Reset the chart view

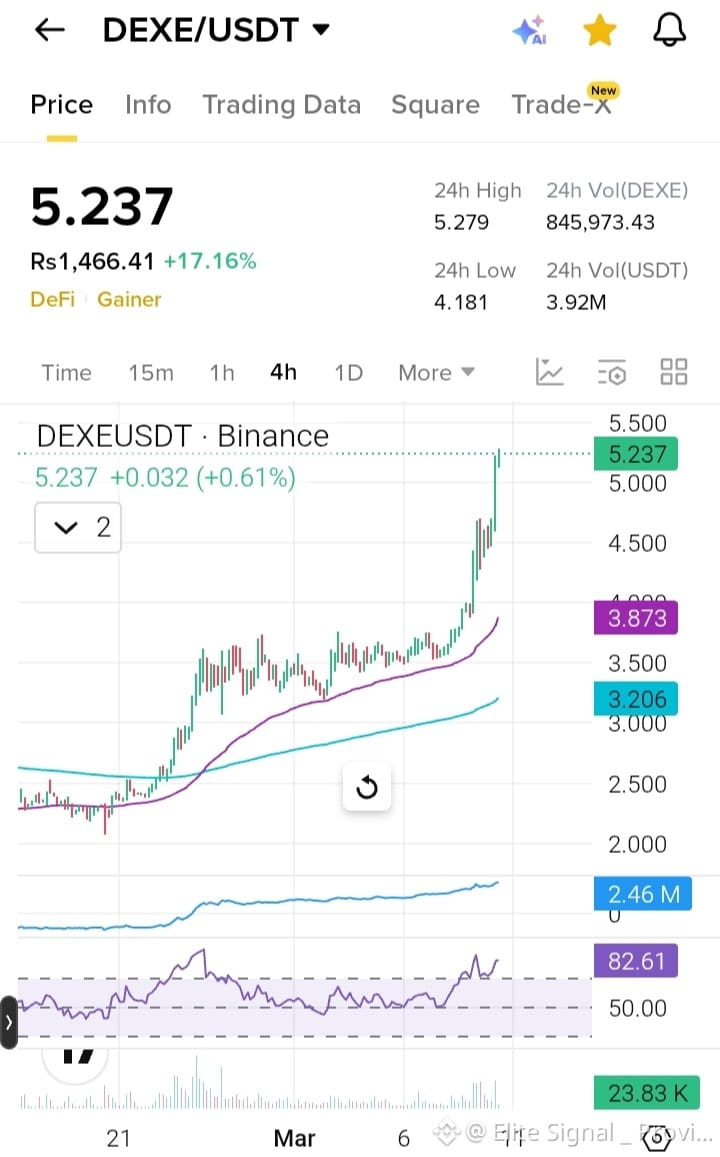click(367, 787)
